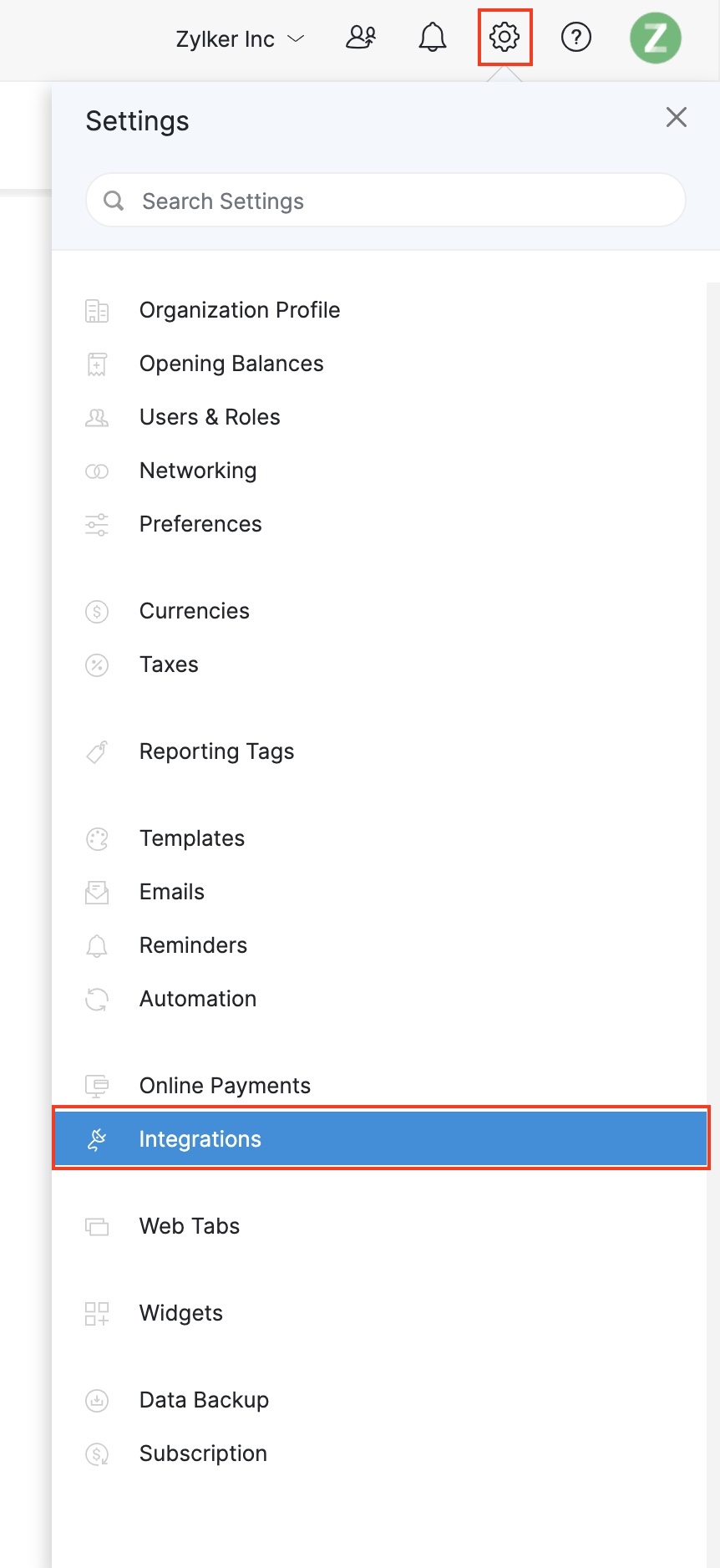Click the Data Backup download icon
720x1568 pixels.
tap(97, 1400)
